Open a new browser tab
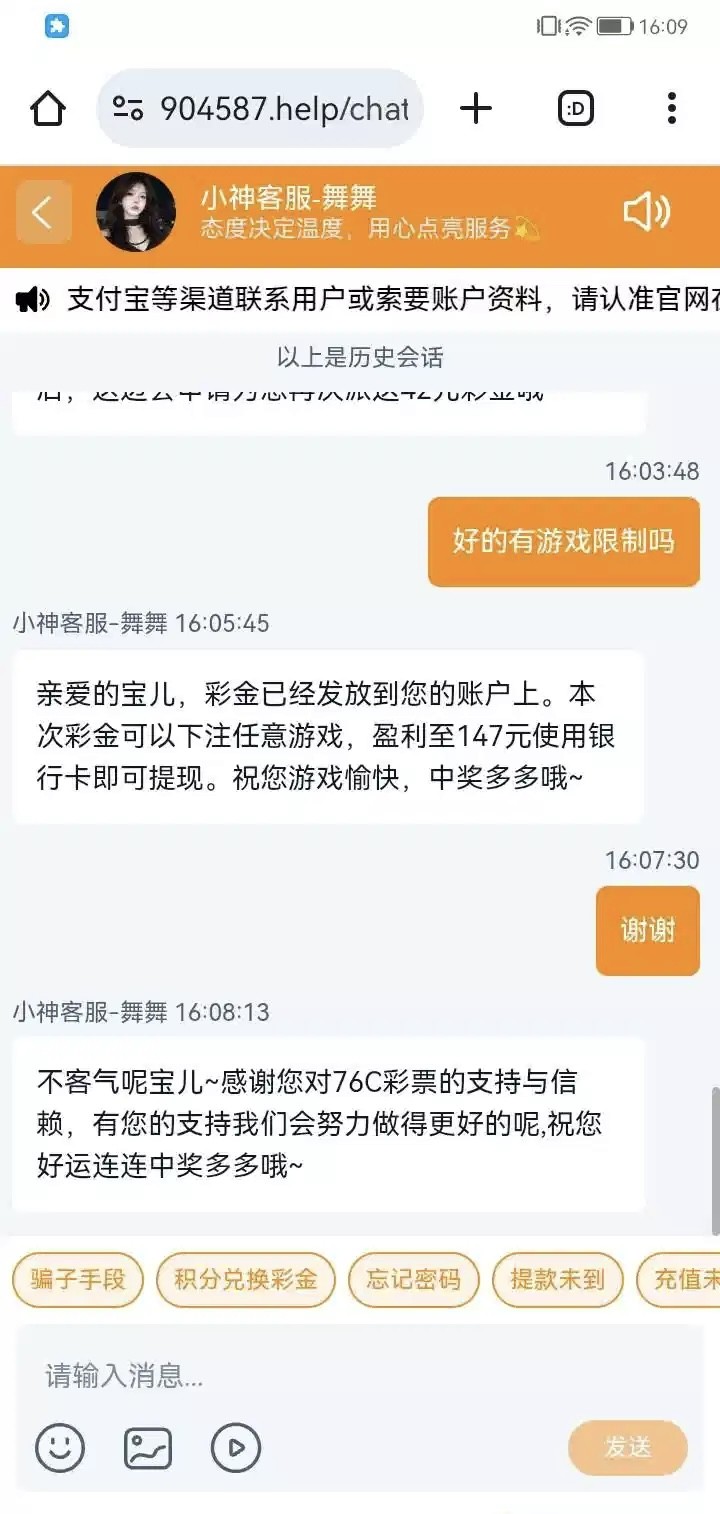 pyautogui.click(x=476, y=109)
